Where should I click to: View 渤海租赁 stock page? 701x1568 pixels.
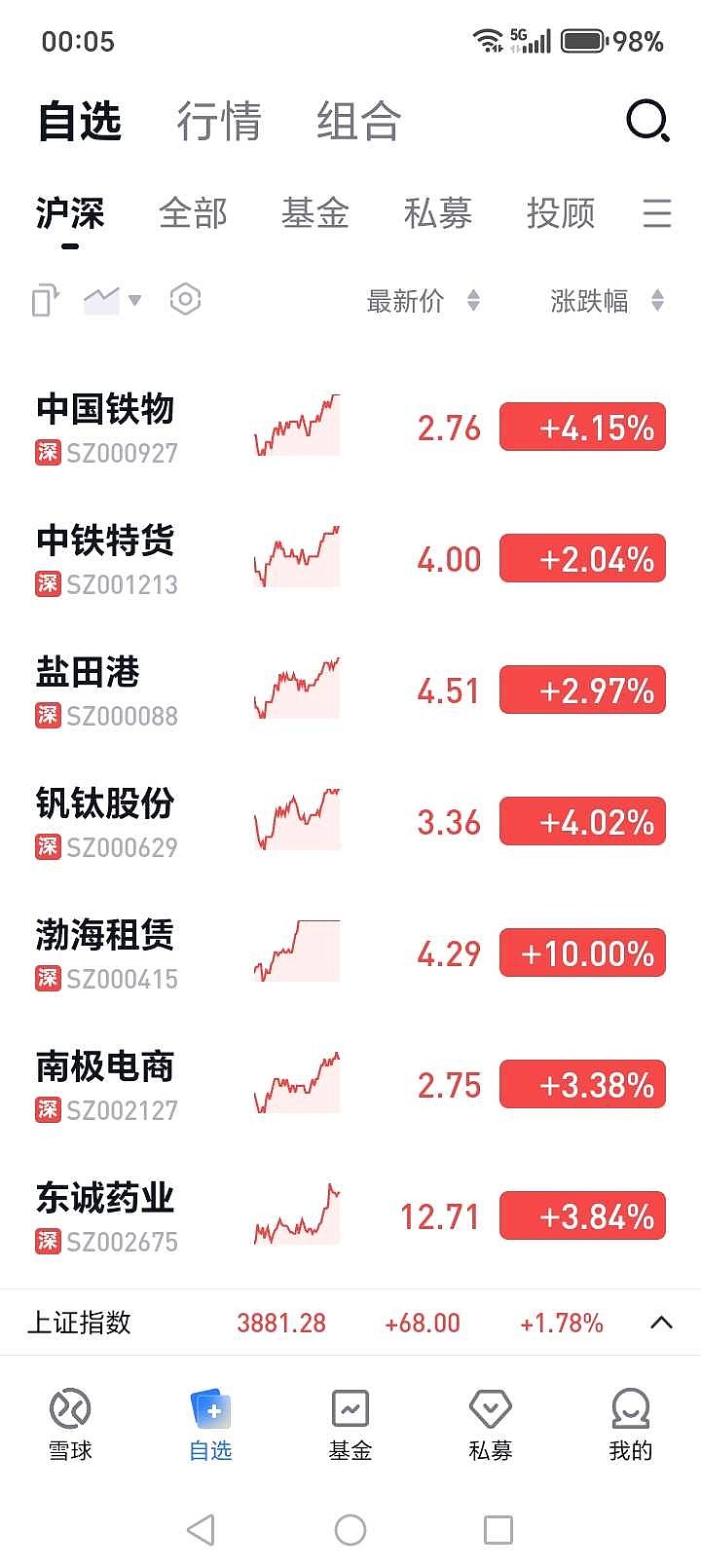[106, 952]
